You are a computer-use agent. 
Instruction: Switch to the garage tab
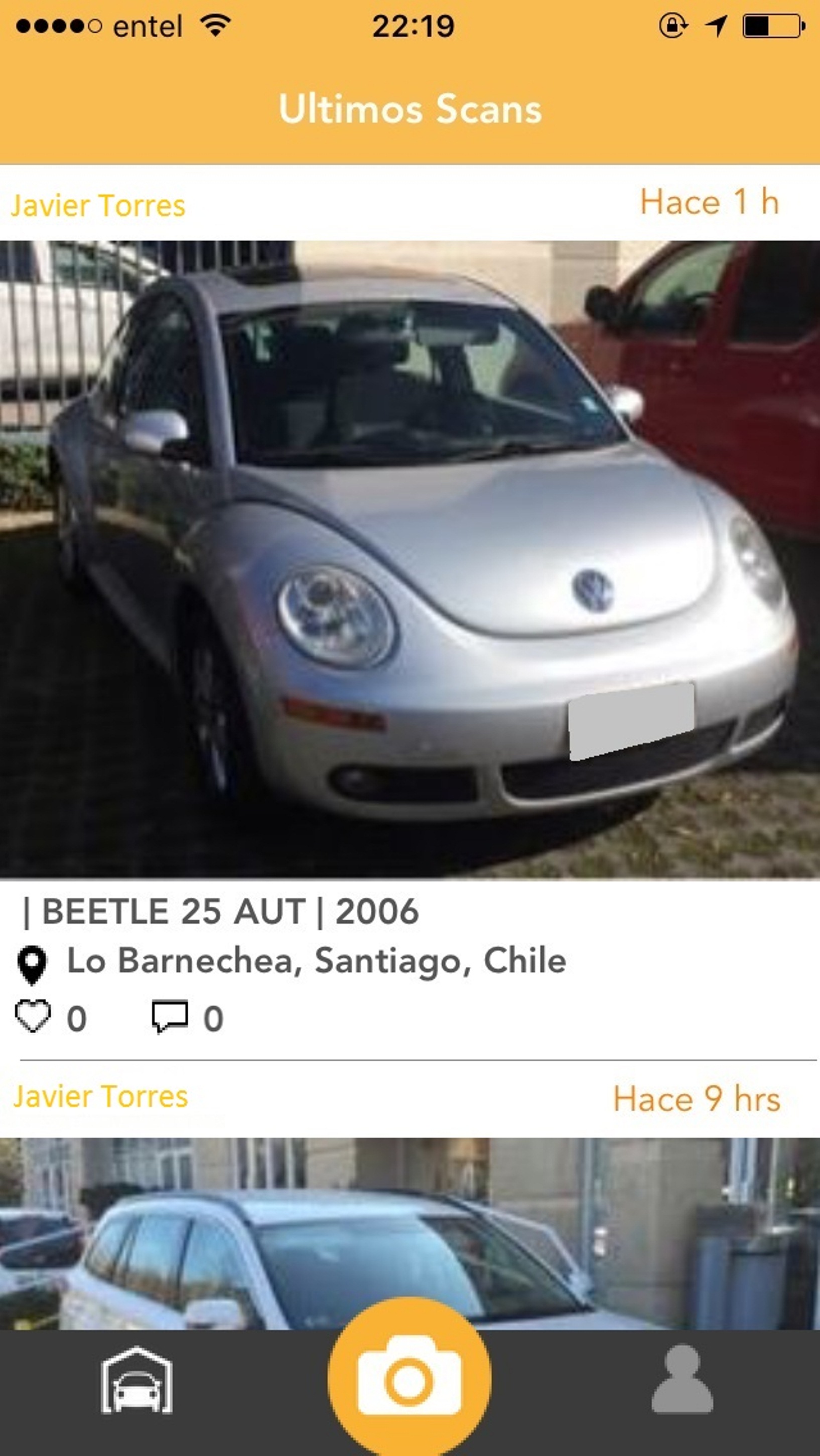(x=137, y=1380)
